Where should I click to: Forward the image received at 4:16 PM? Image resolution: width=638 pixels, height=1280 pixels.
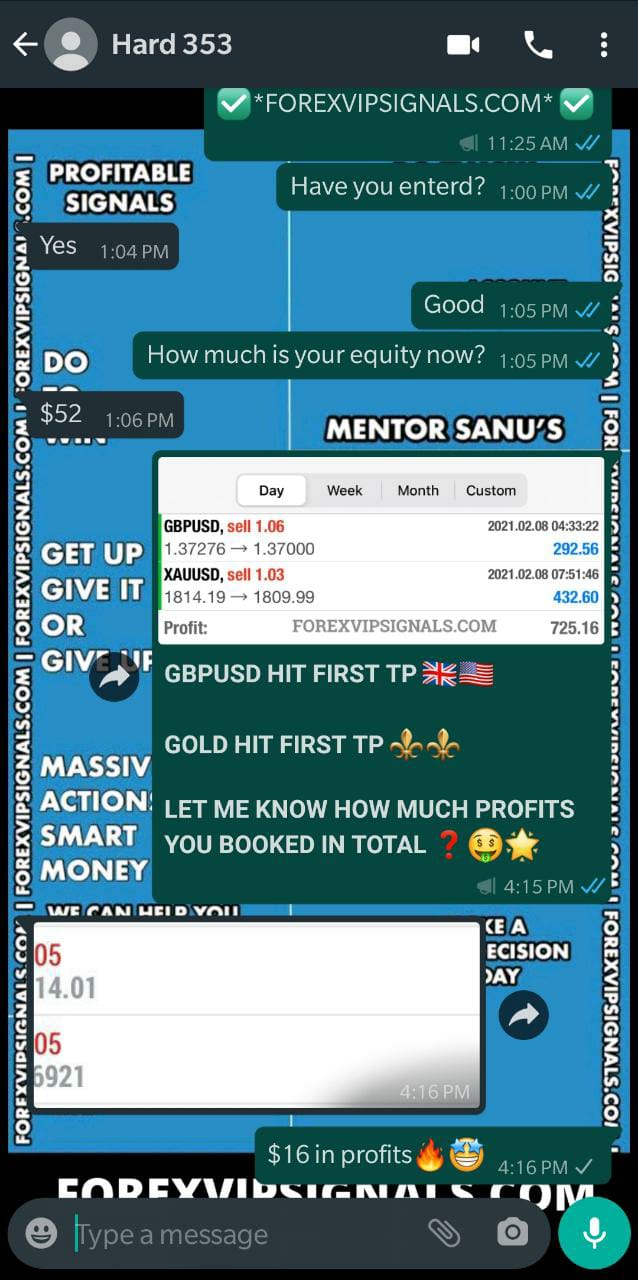pyautogui.click(x=523, y=1016)
